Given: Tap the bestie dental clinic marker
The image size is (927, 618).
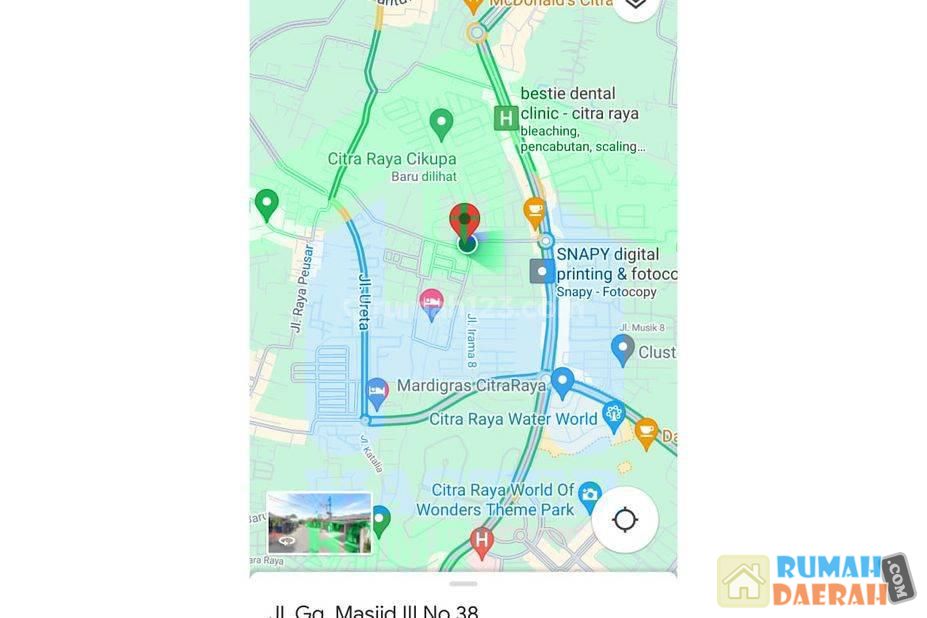Looking at the screenshot, I should (506, 118).
